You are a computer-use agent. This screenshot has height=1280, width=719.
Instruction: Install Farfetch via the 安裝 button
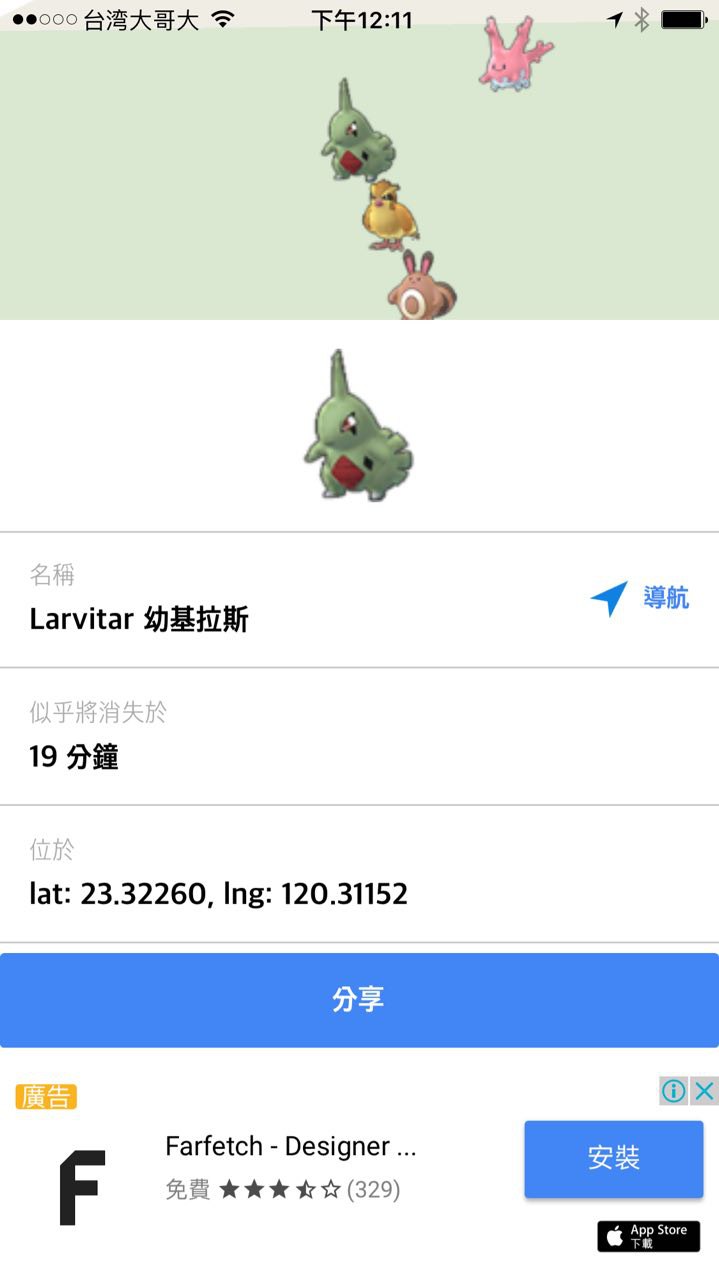pos(613,1158)
